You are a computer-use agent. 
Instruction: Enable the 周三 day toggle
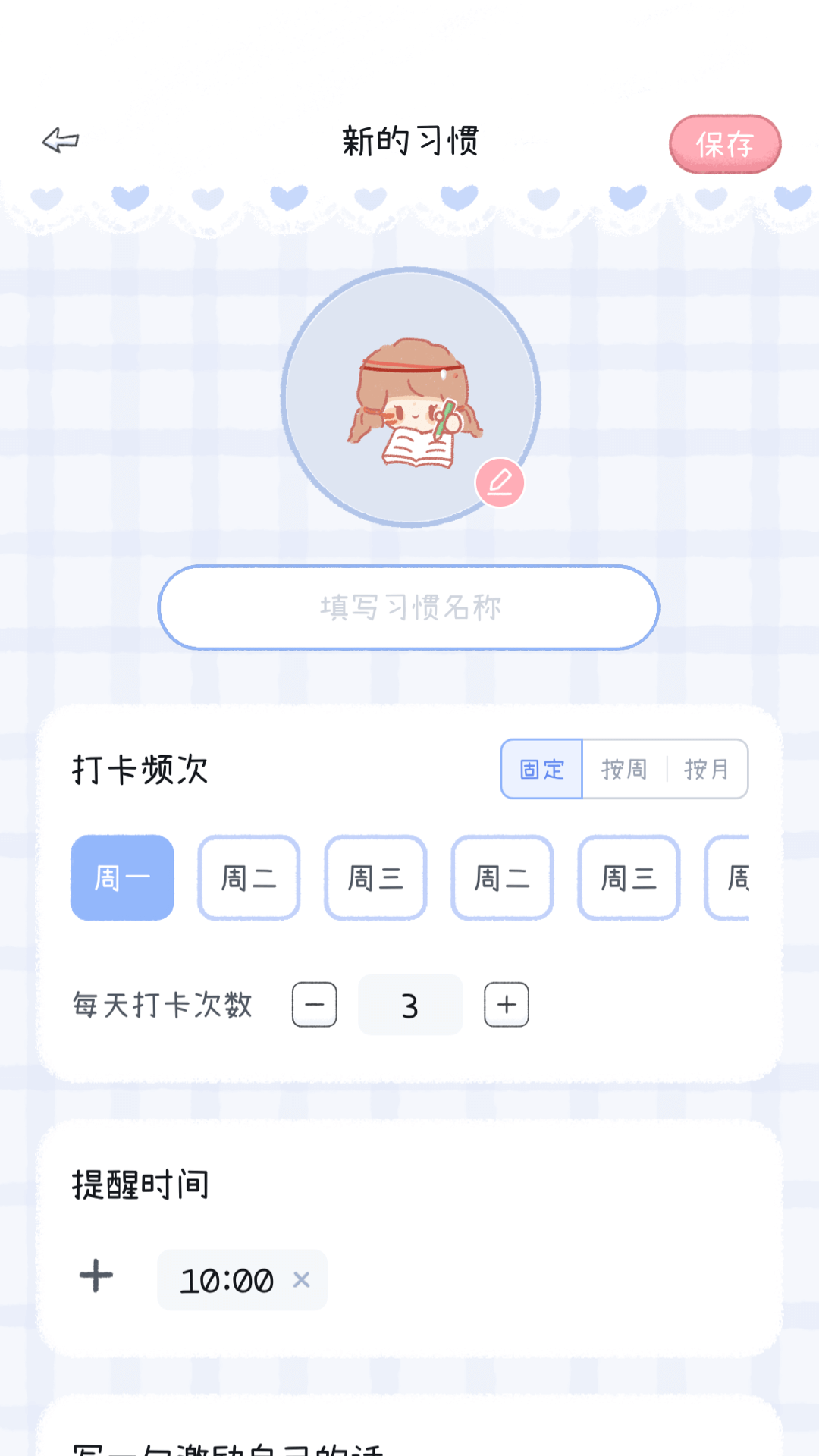tap(375, 877)
